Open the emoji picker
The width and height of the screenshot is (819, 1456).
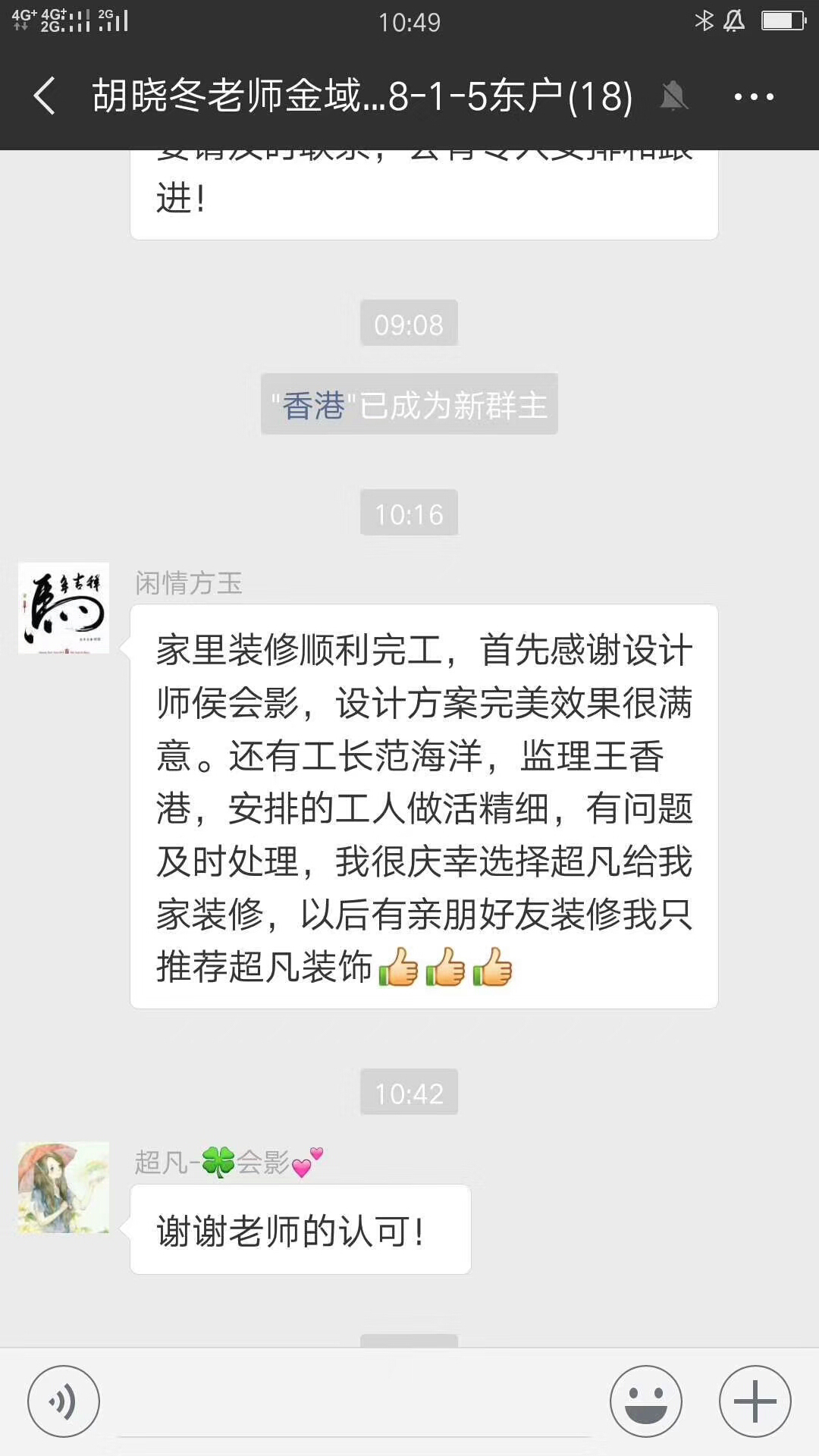click(x=645, y=1401)
